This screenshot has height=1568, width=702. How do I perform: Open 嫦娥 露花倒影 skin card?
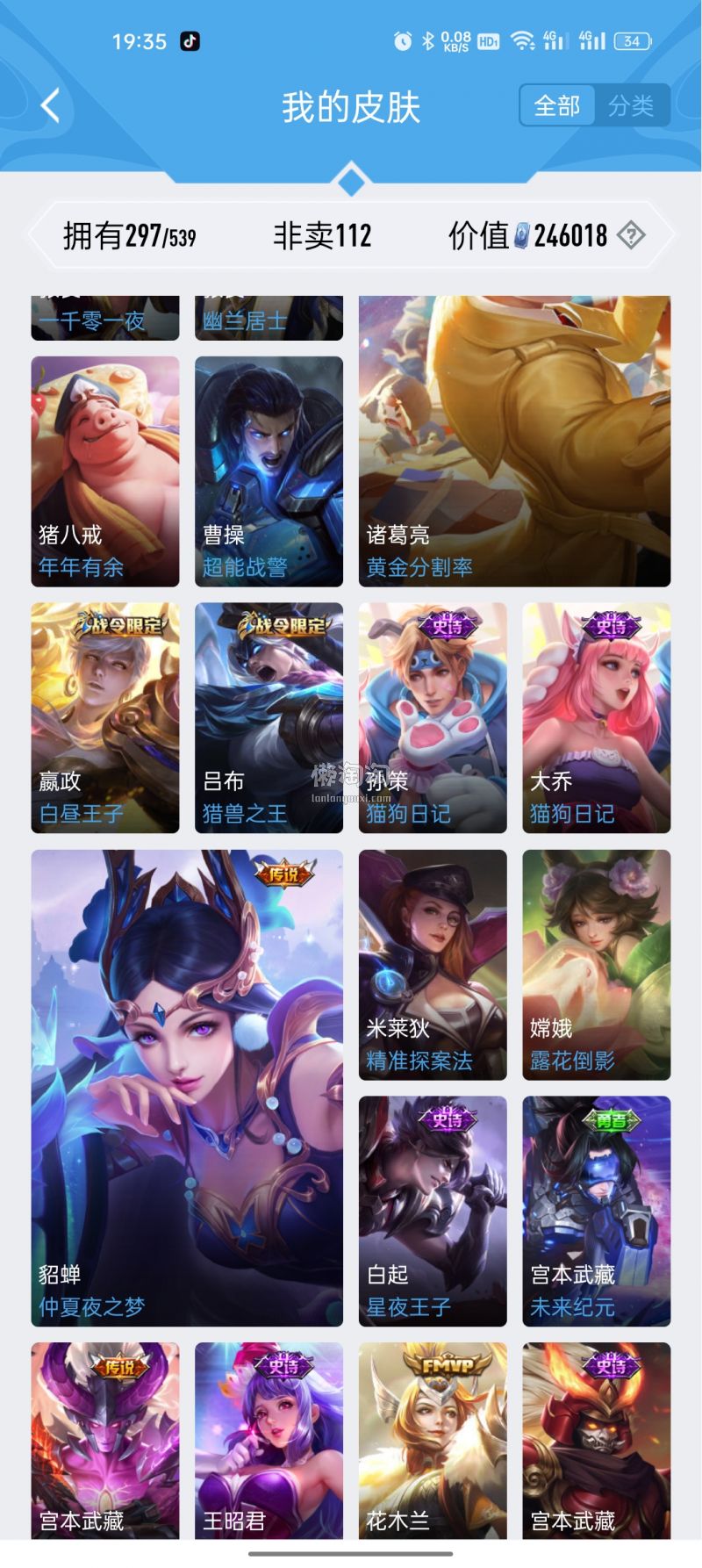pyautogui.click(x=597, y=964)
